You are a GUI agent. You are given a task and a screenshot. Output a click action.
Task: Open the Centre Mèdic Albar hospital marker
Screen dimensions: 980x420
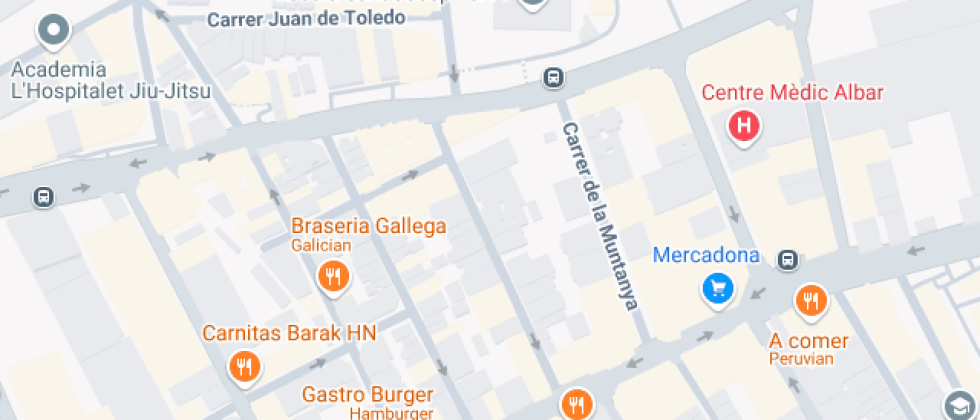744,127
